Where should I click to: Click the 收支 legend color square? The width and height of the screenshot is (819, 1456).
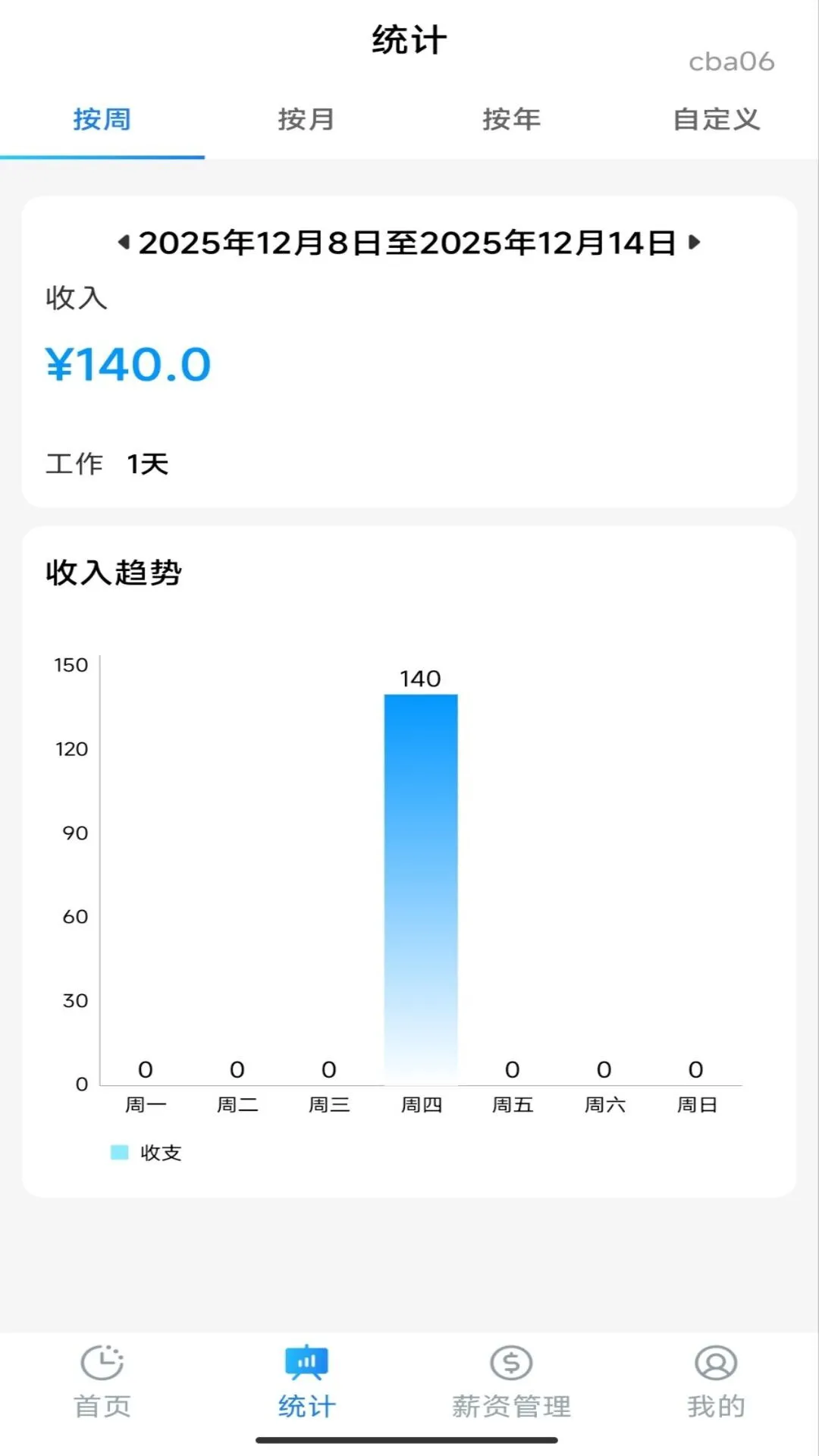click(119, 1153)
